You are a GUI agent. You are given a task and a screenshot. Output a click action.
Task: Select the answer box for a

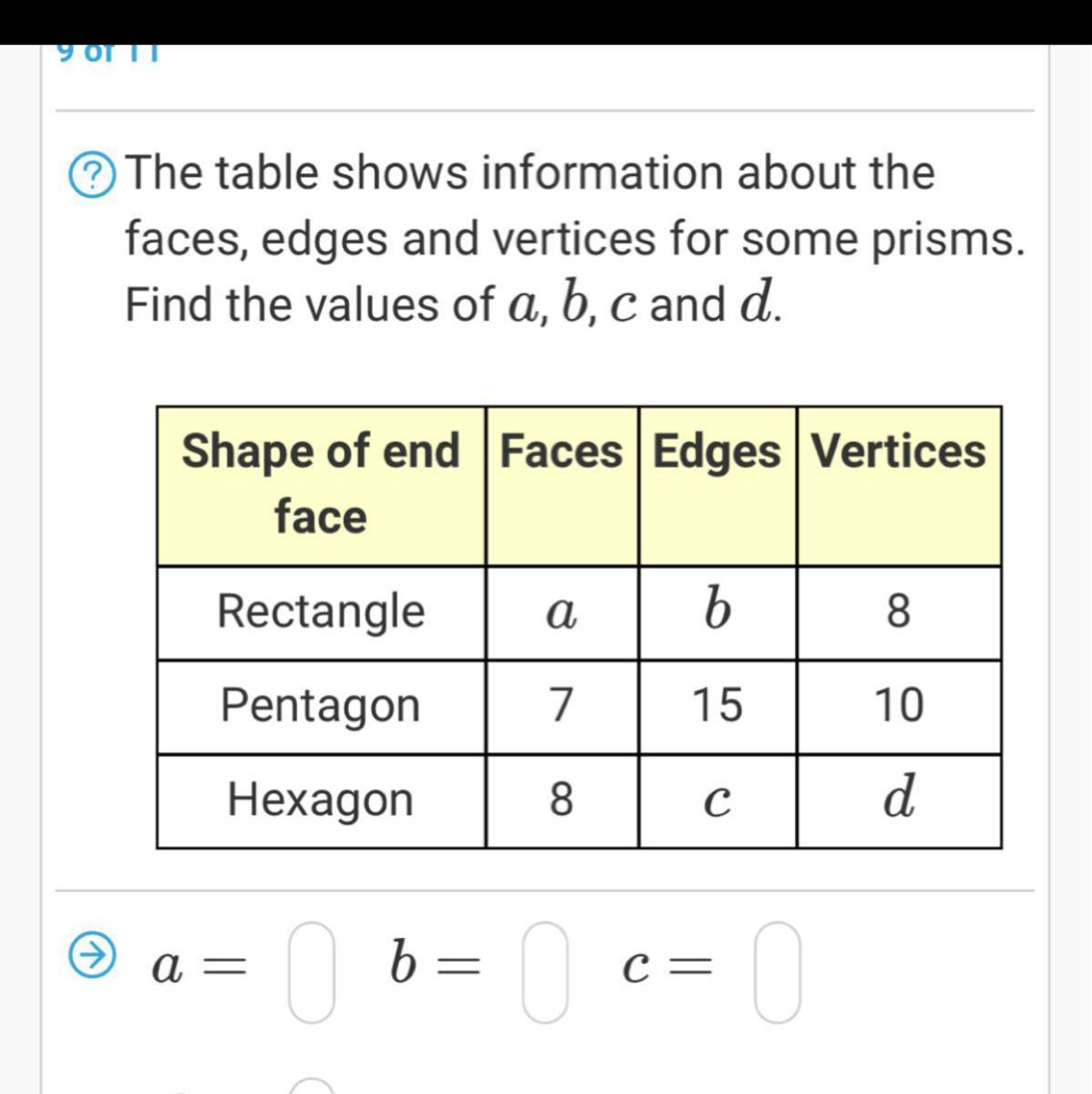coord(311,971)
